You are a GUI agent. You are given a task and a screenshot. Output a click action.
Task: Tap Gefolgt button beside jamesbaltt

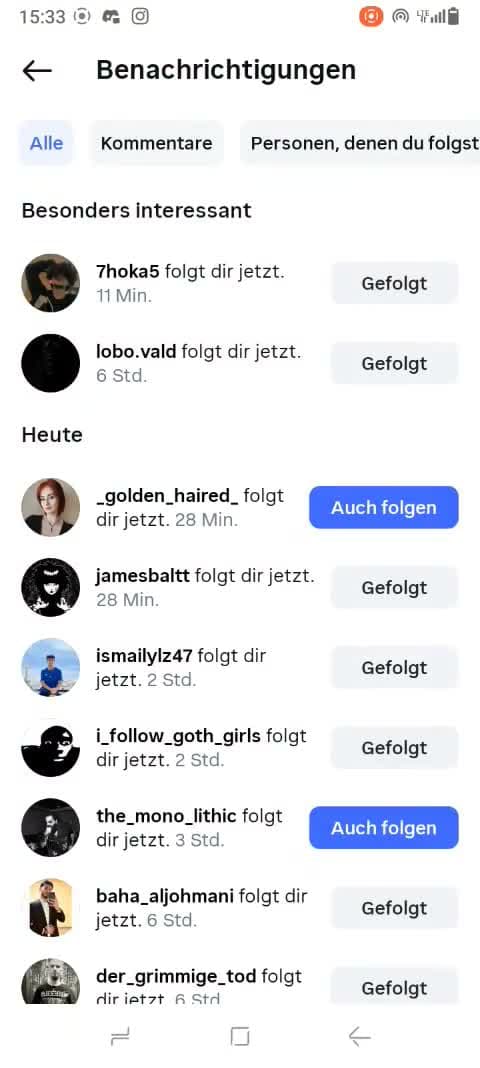coord(394,587)
